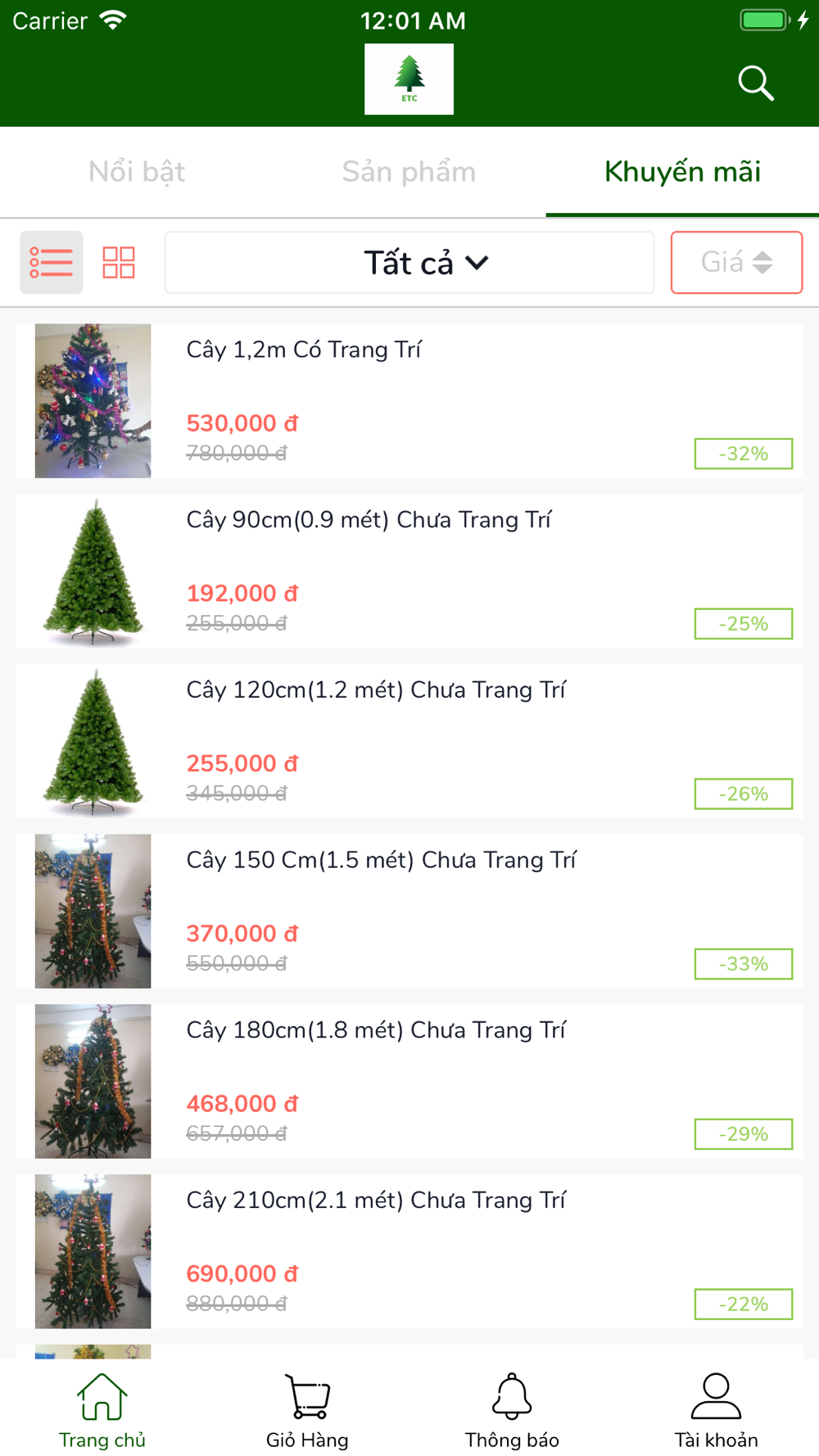
Task: Go to Tài khoản account tab
Action: (x=716, y=1410)
